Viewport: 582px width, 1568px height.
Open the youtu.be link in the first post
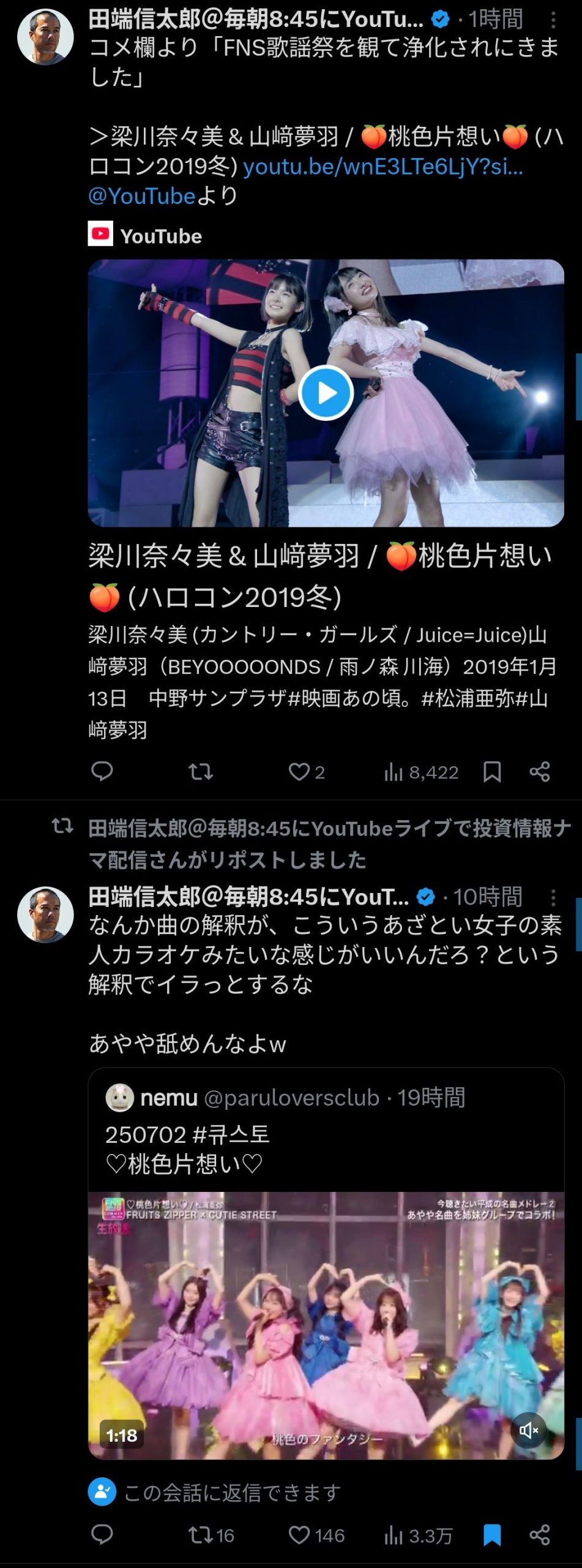coord(383,167)
